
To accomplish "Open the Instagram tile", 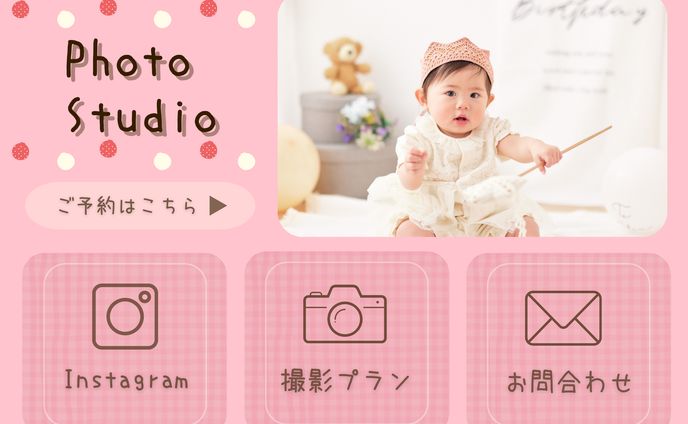I will pyautogui.click(x=125, y=338).
